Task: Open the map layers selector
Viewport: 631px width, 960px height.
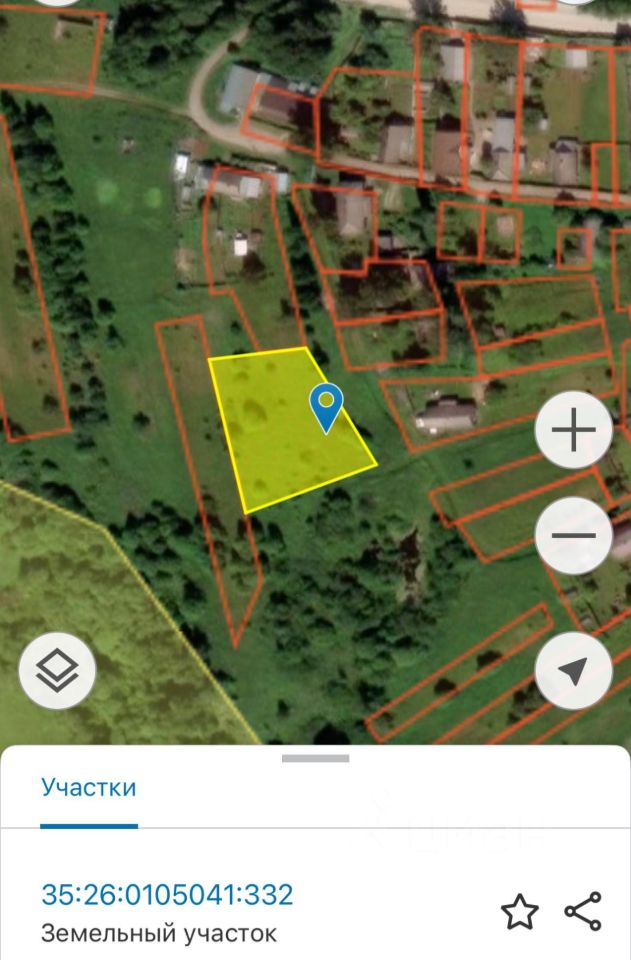Action: tap(57, 671)
